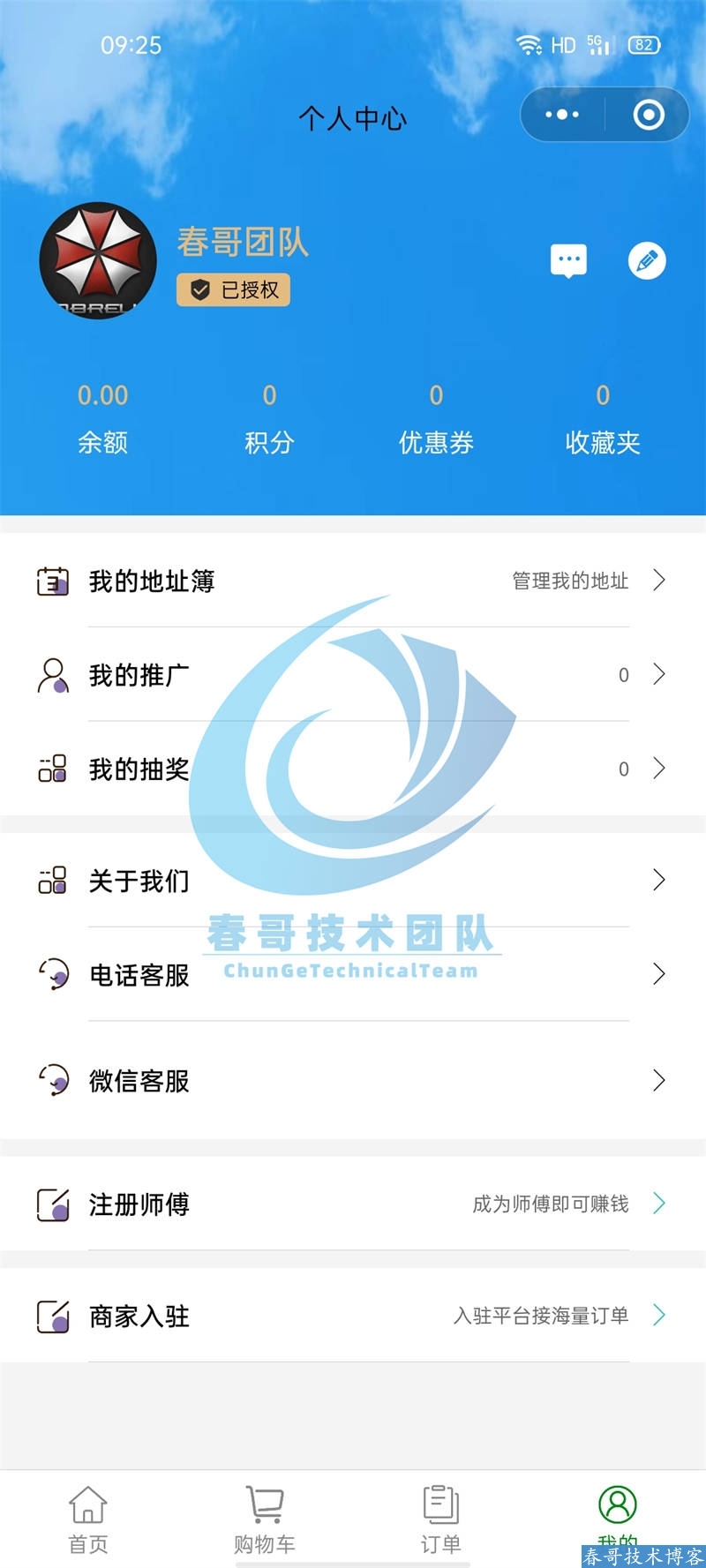
Task: Open the 收藏夹 favorites
Action: 603,418
